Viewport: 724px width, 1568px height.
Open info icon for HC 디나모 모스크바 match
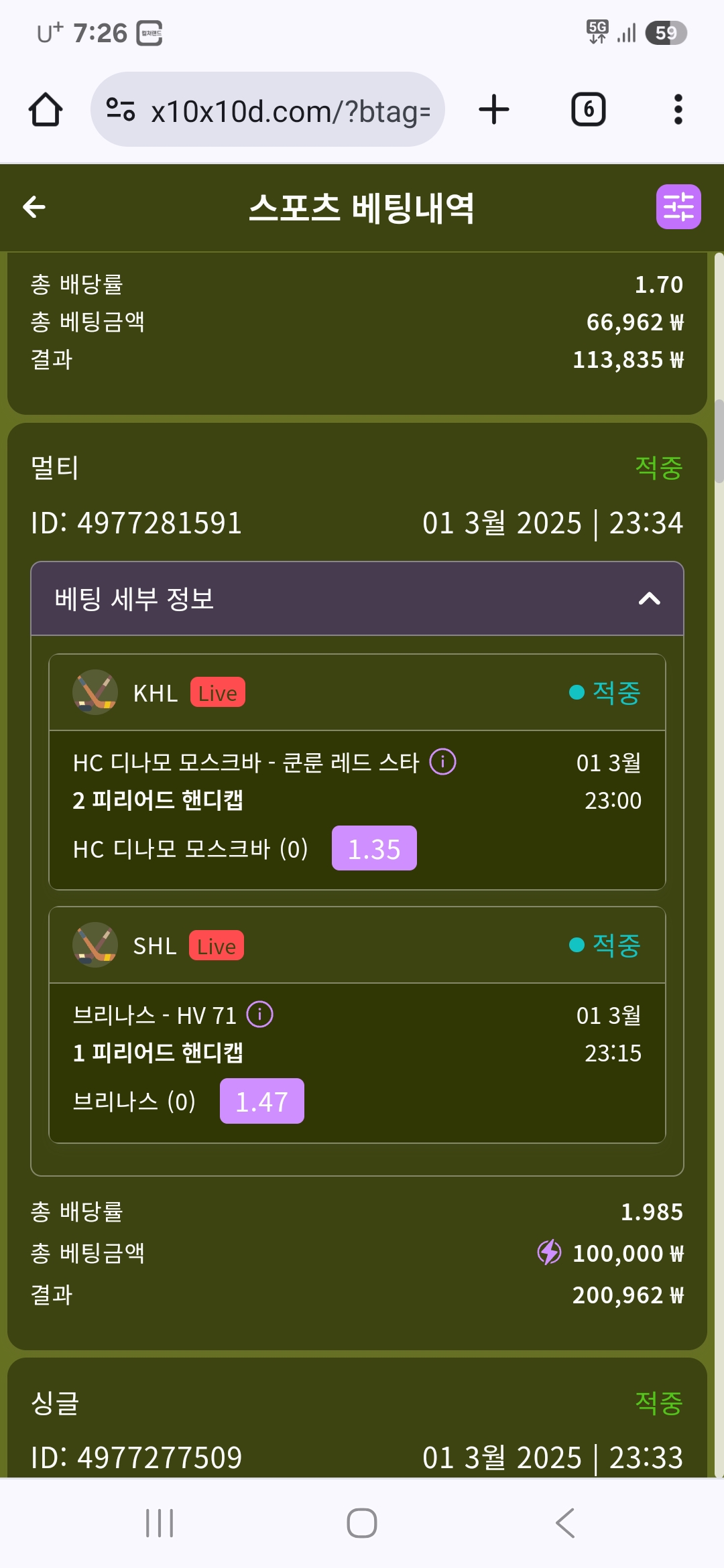(442, 762)
